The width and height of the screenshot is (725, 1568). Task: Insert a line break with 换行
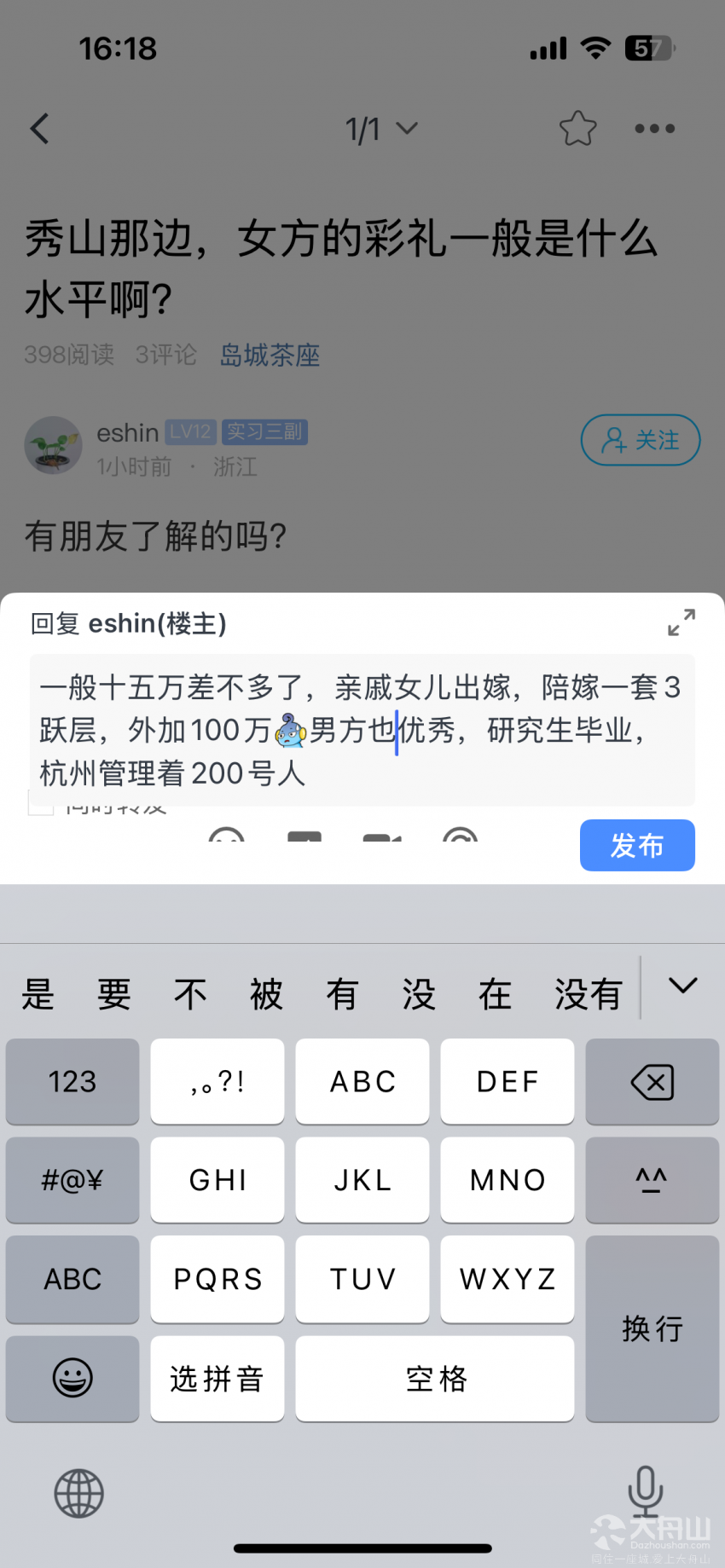(652, 1328)
